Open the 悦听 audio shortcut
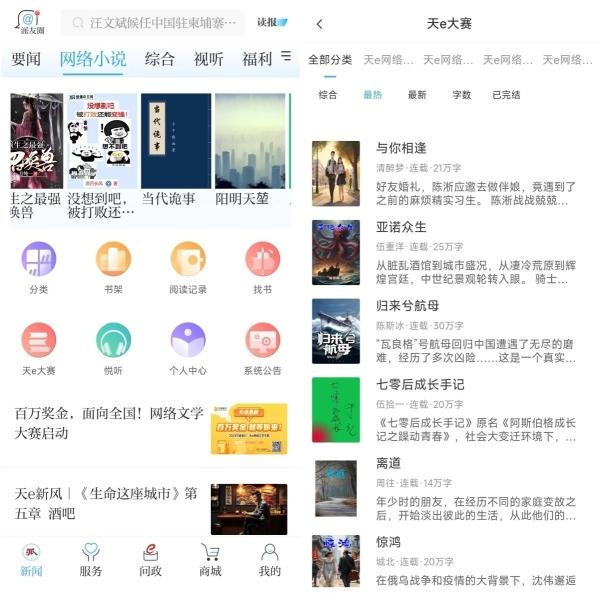The height and width of the screenshot is (600, 600). (x=113, y=348)
